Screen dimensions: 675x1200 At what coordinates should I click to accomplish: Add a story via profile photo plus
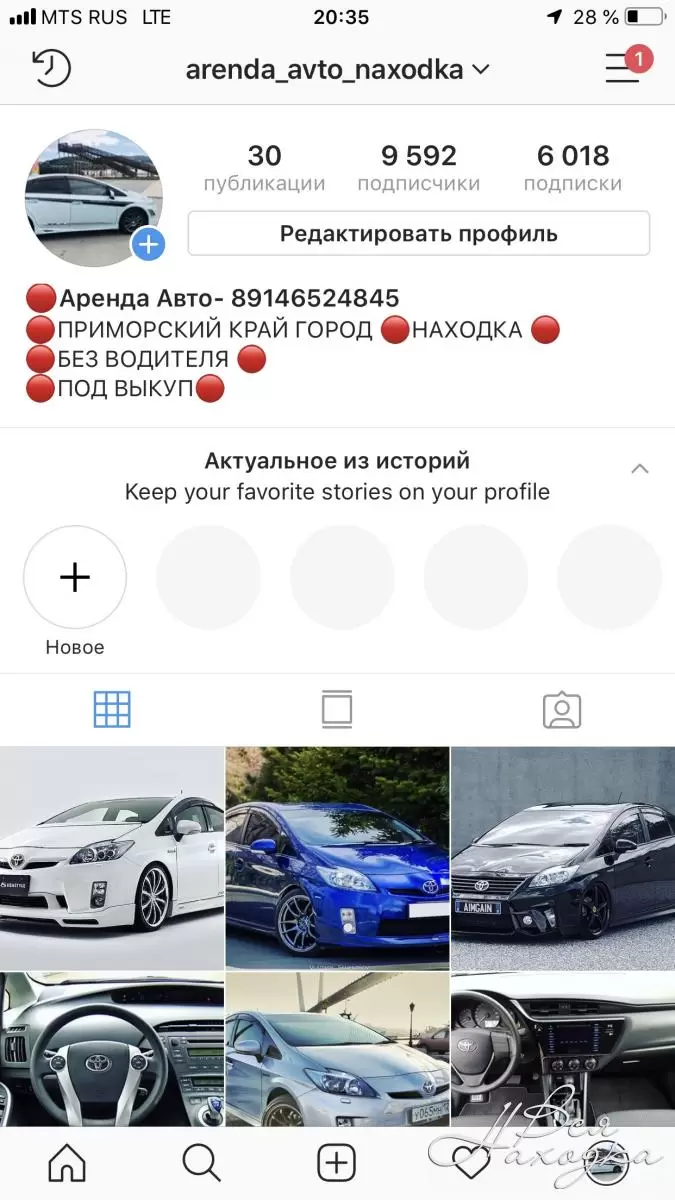148,244
